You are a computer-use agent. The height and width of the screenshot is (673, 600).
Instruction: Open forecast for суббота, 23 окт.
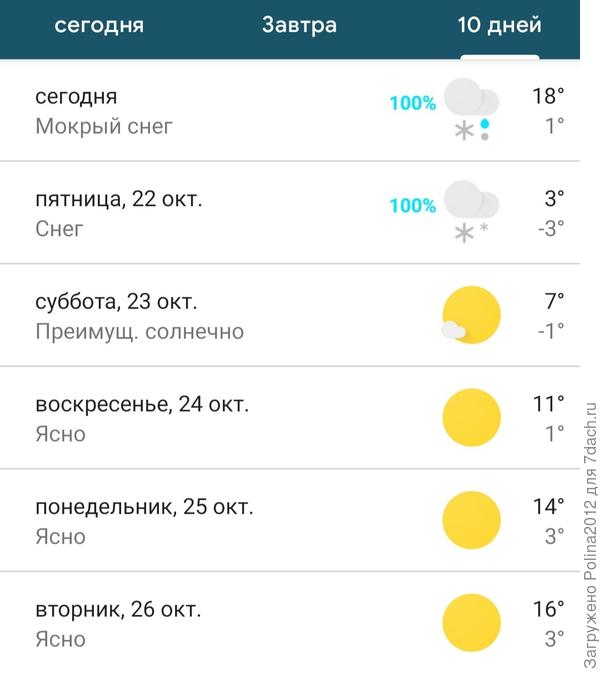pos(290,316)
